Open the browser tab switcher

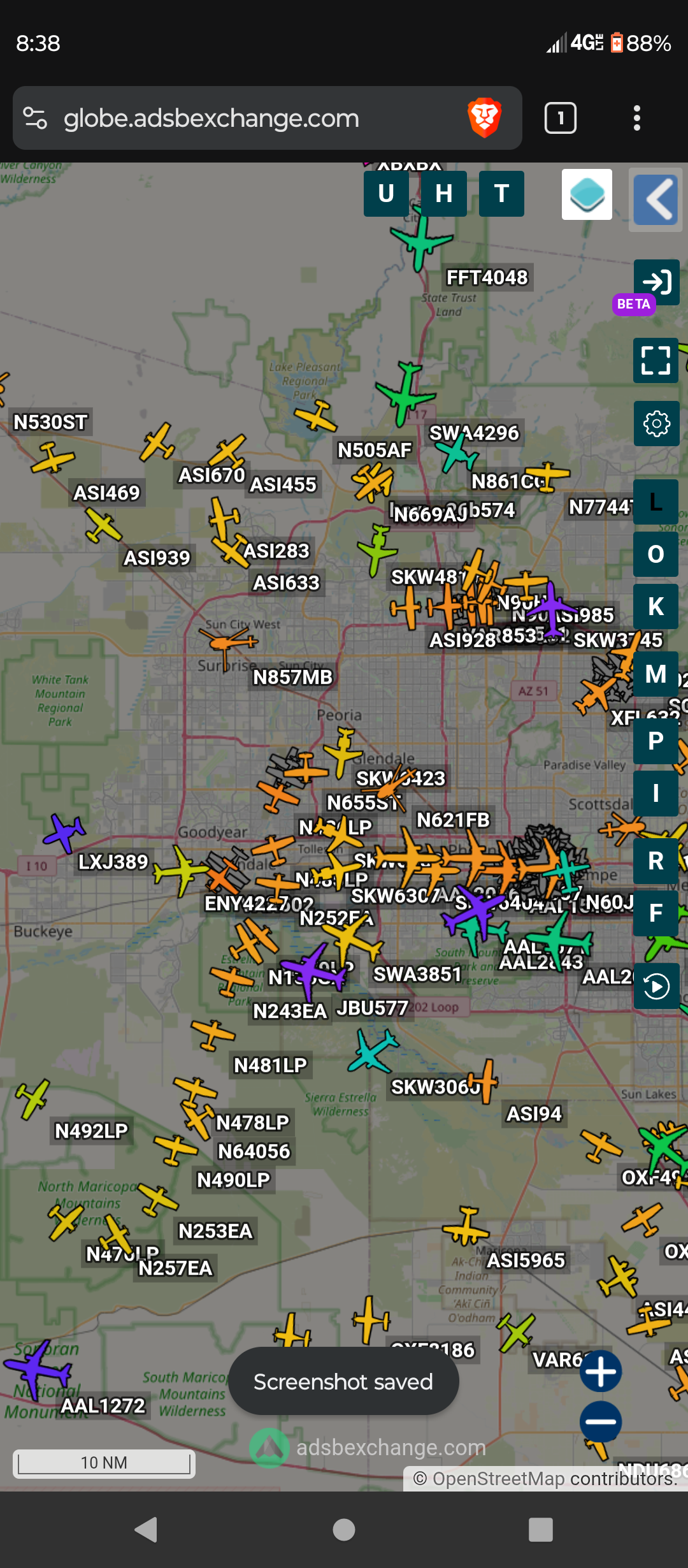point(561,118)
